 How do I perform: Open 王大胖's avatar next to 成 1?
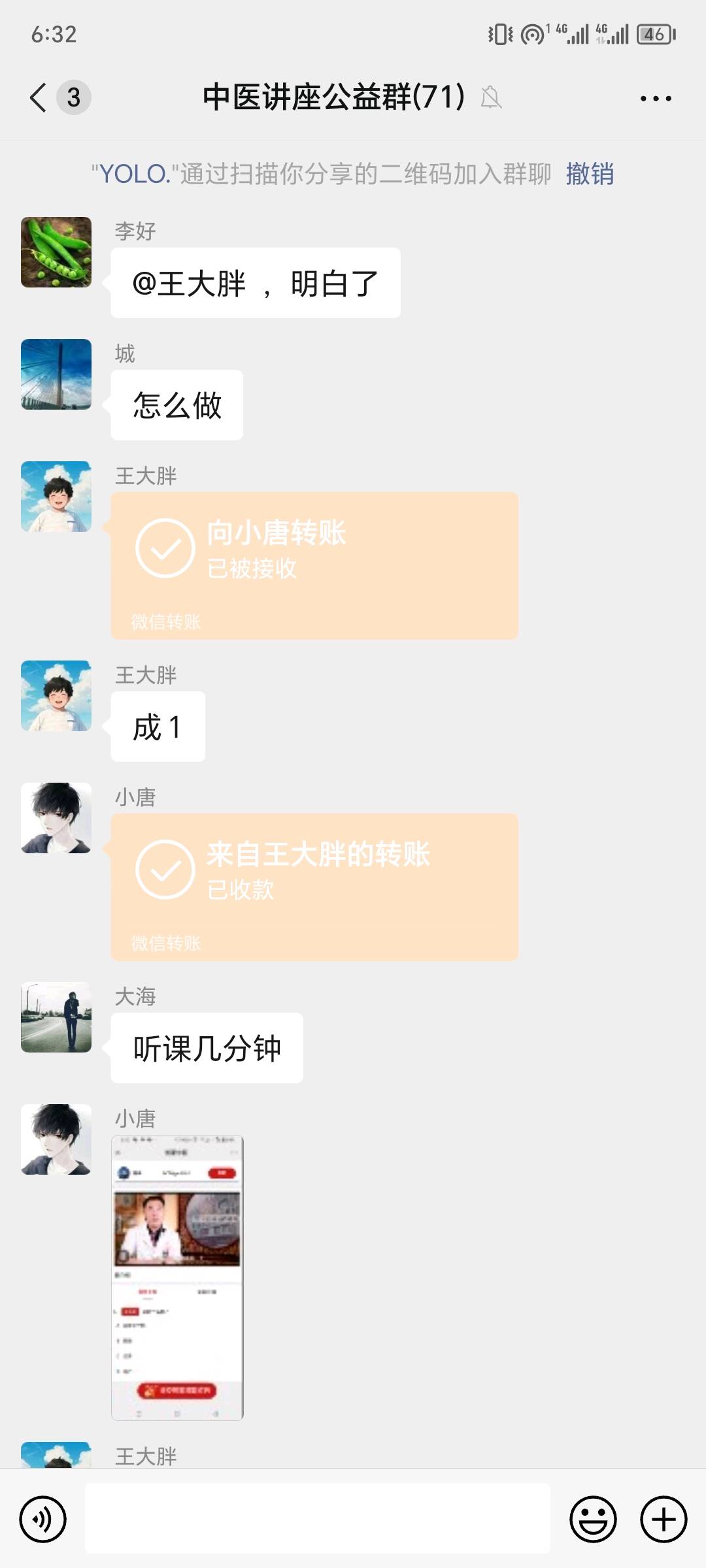click(56, 696)
